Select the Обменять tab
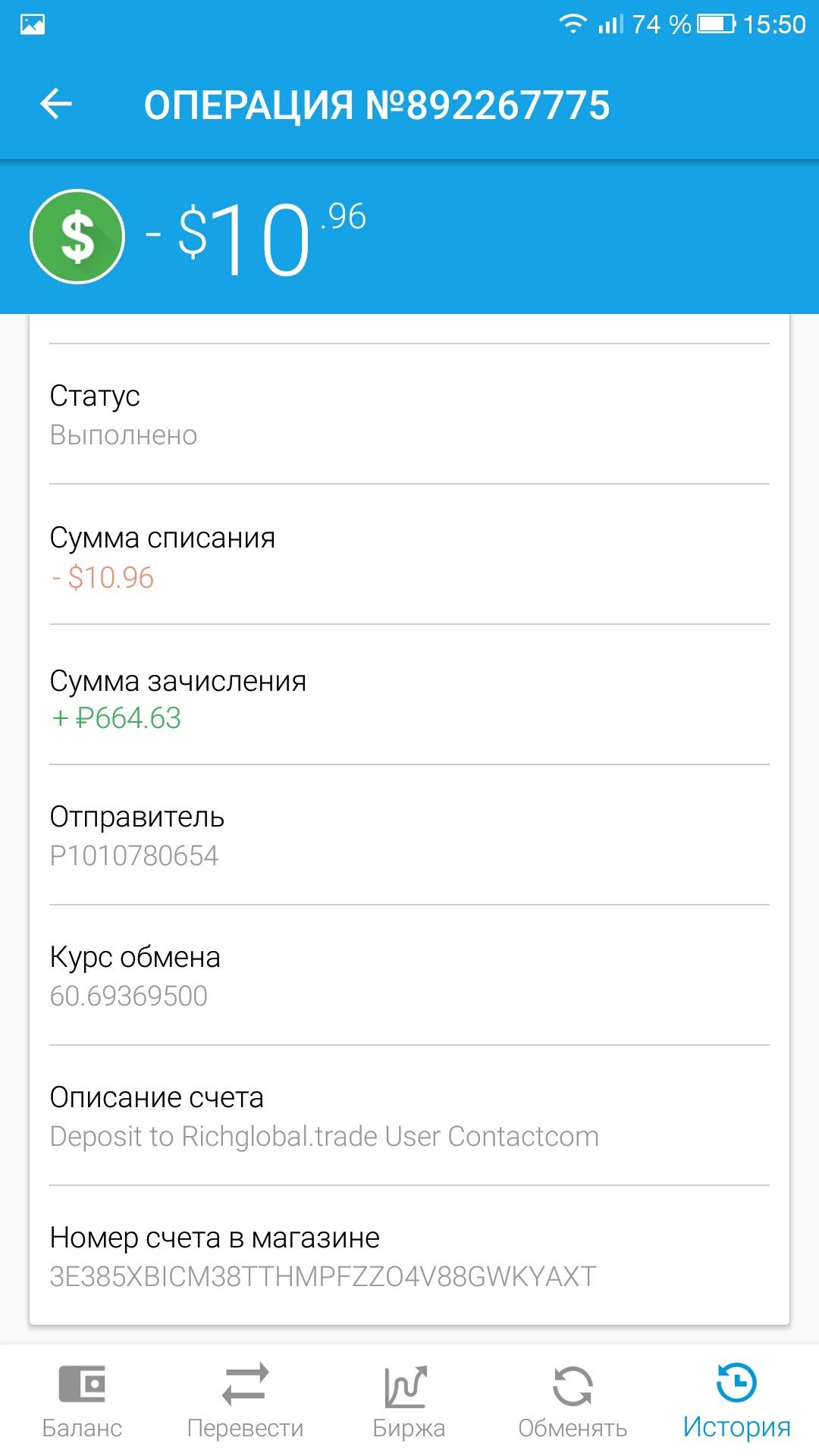Screen dimensions: 819x1456 573,1401
